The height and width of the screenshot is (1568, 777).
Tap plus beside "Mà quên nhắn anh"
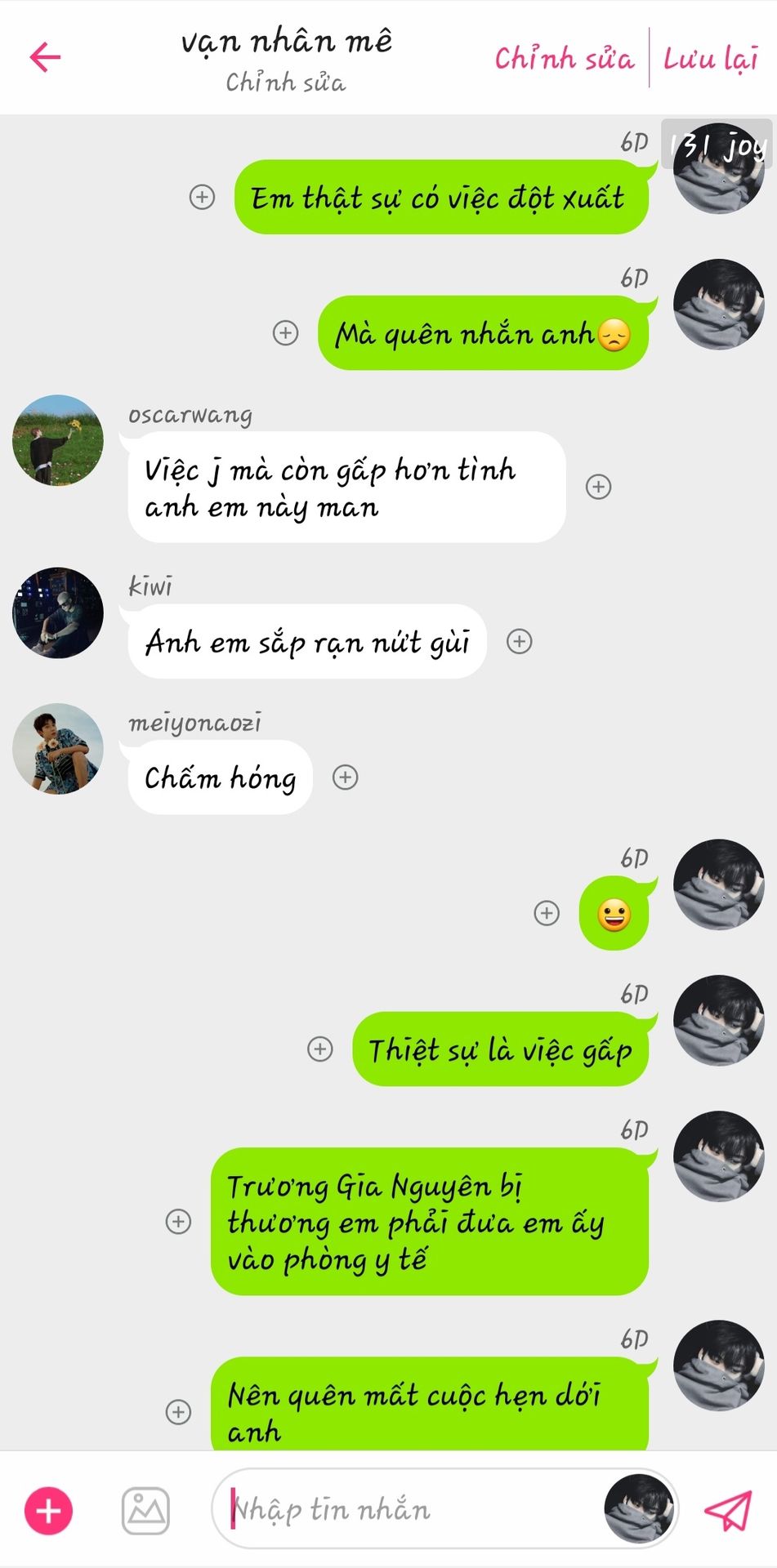285,333
